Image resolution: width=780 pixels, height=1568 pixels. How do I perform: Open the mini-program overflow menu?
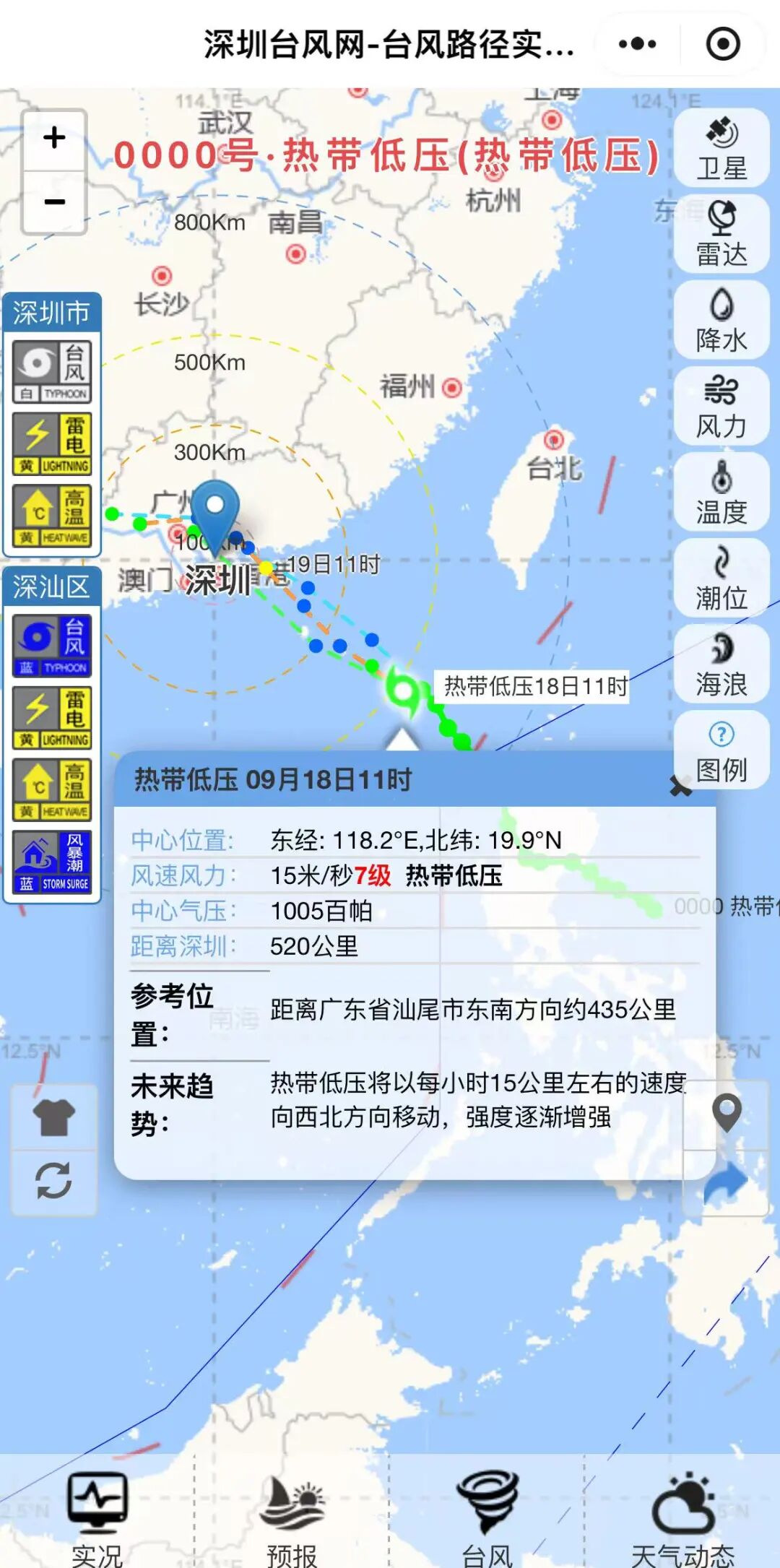pyautogui.click(x=637, y=44)
